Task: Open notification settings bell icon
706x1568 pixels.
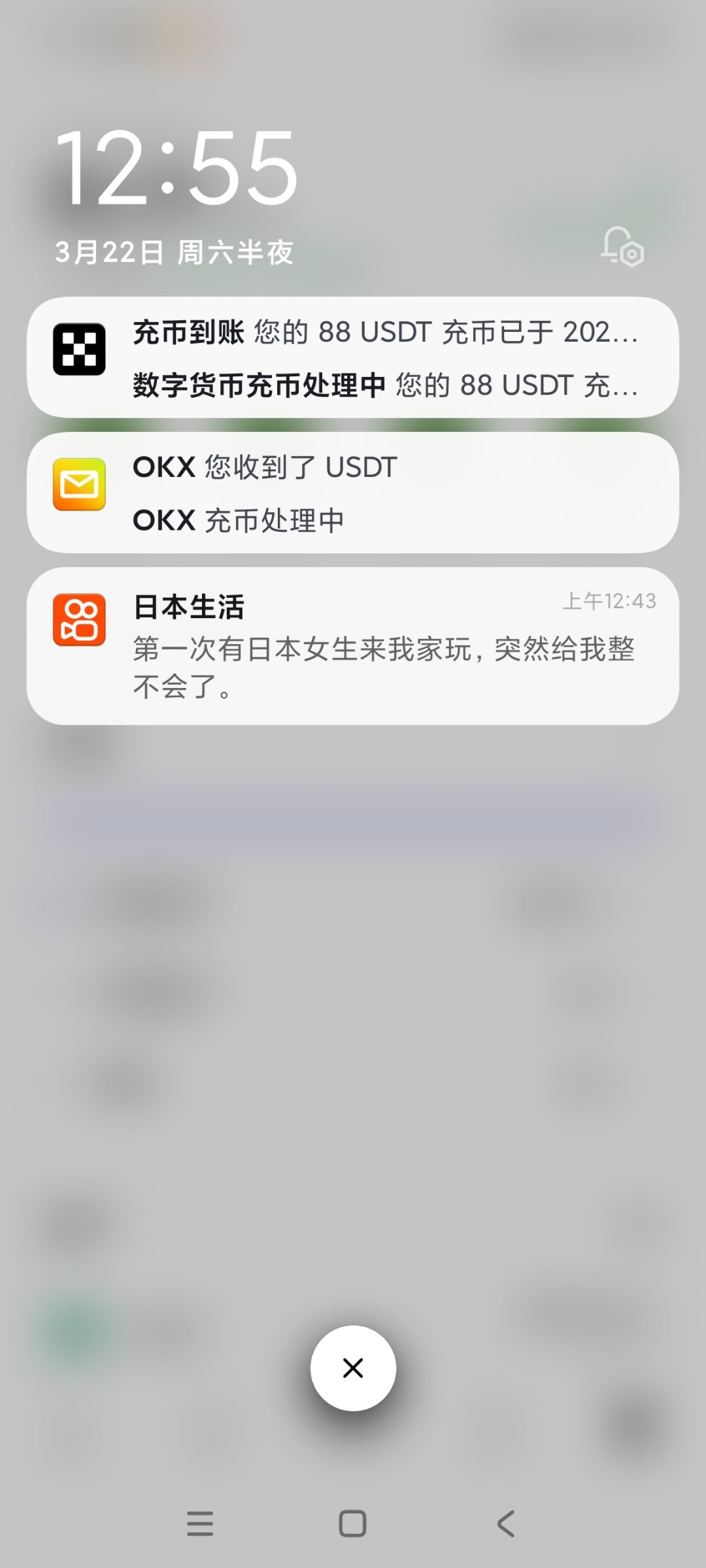Action: (622, 247)
